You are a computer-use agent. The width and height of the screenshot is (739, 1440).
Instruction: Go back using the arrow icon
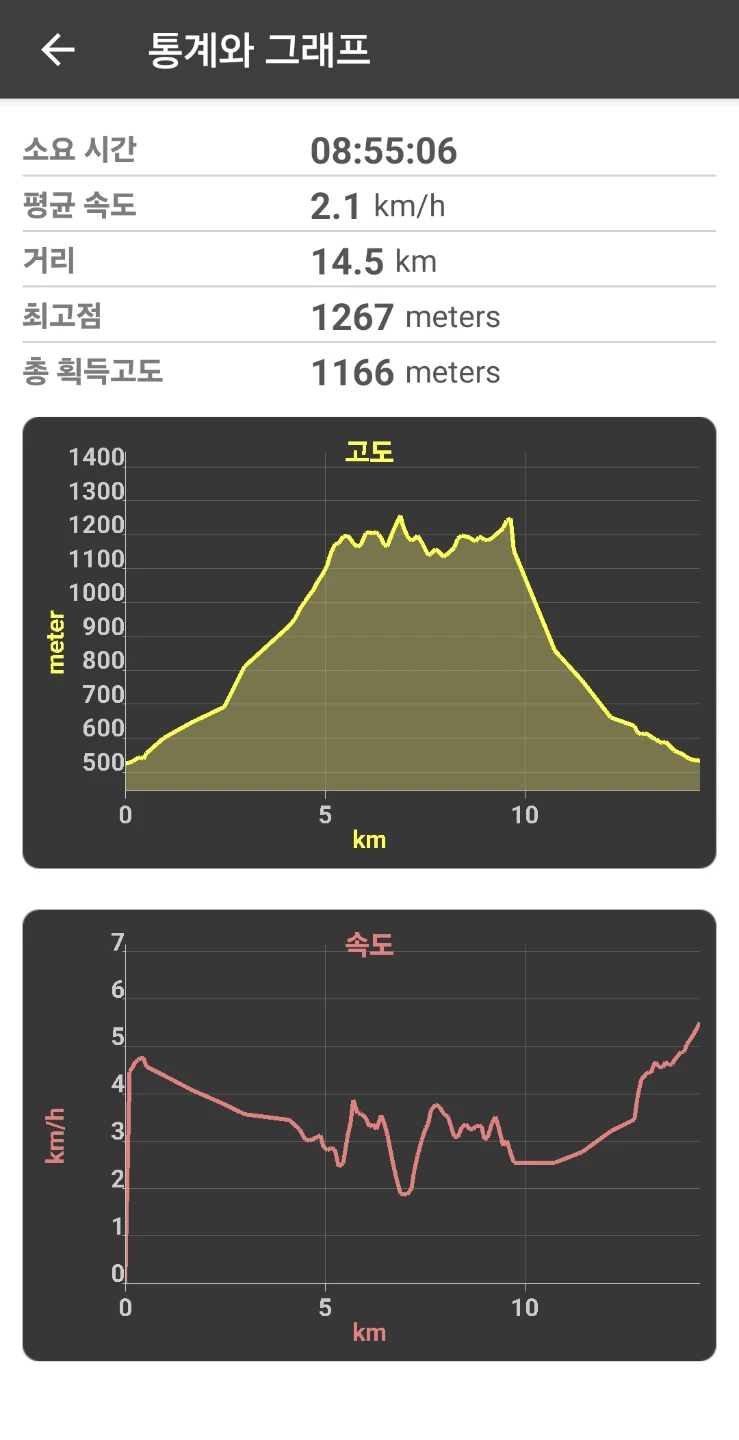point(58,49)
